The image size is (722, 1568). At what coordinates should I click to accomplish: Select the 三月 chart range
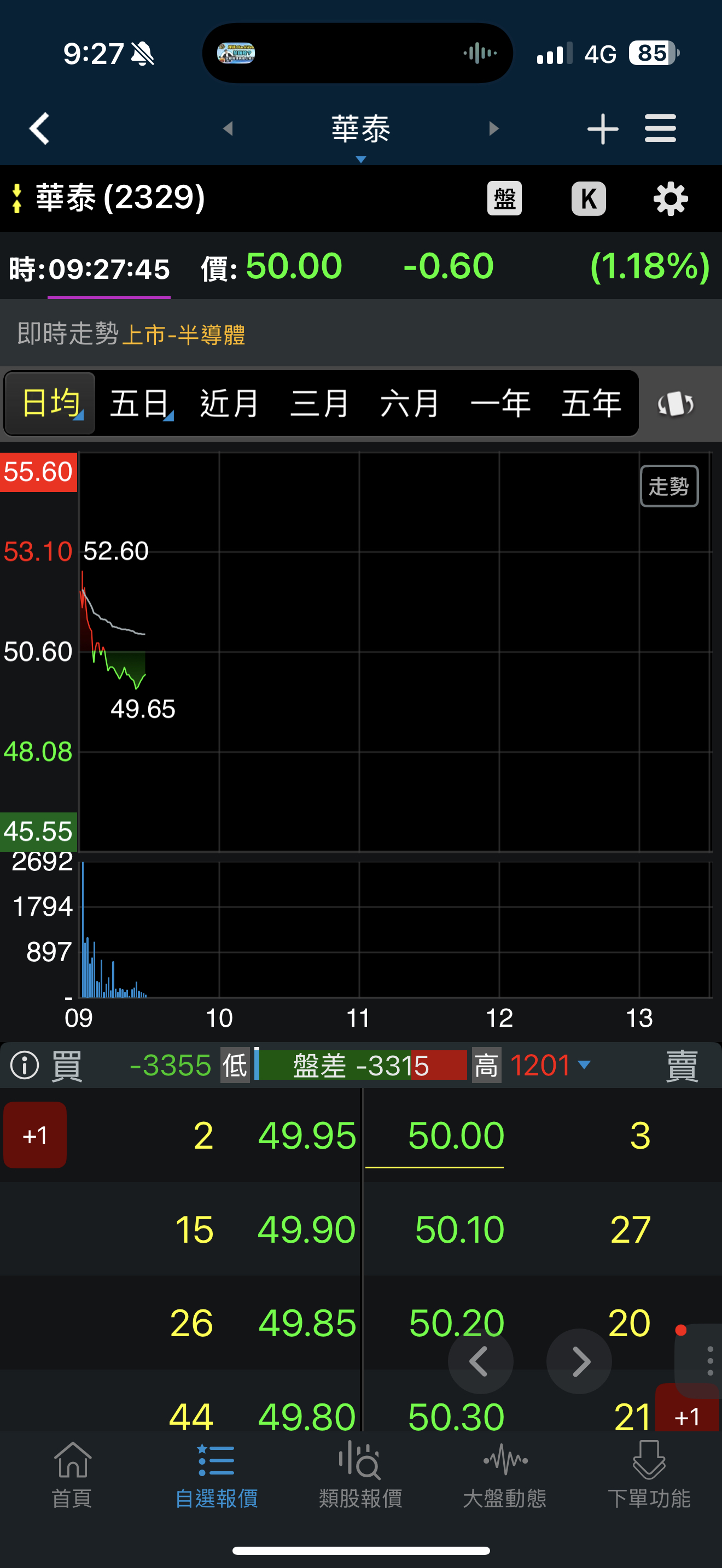319,403
